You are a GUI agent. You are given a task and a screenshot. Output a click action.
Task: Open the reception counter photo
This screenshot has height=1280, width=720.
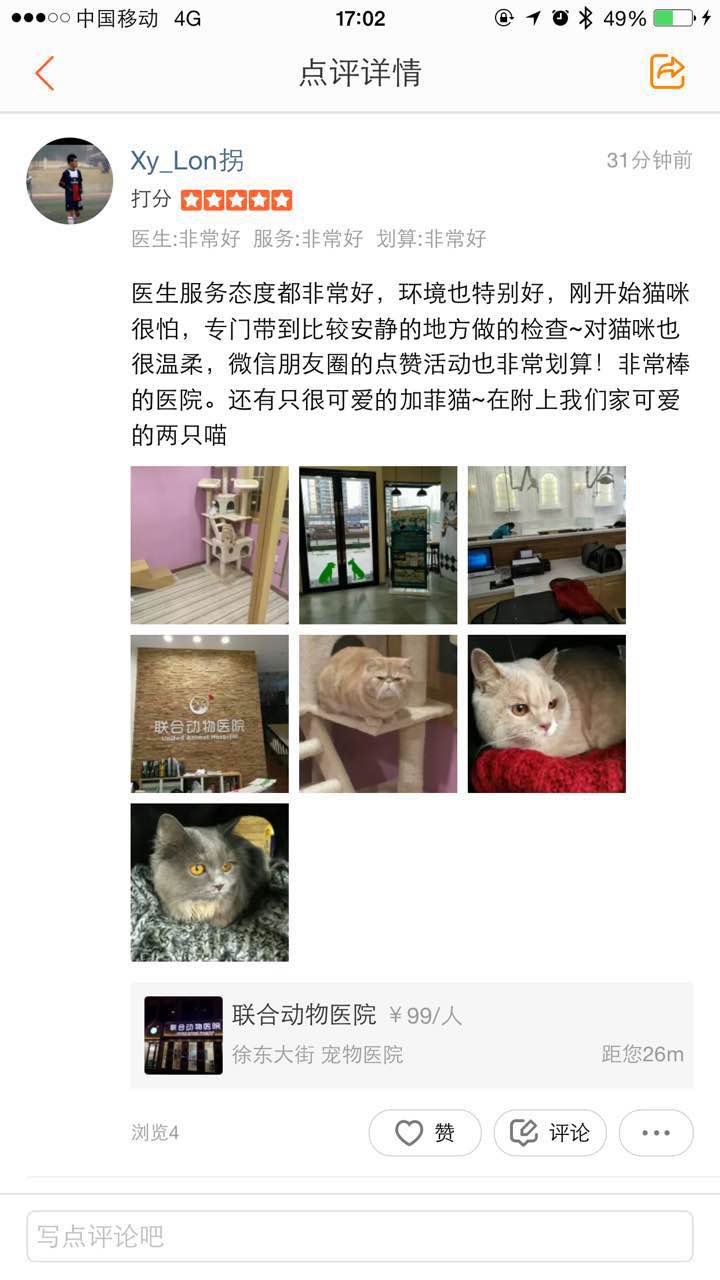[546, 545]
